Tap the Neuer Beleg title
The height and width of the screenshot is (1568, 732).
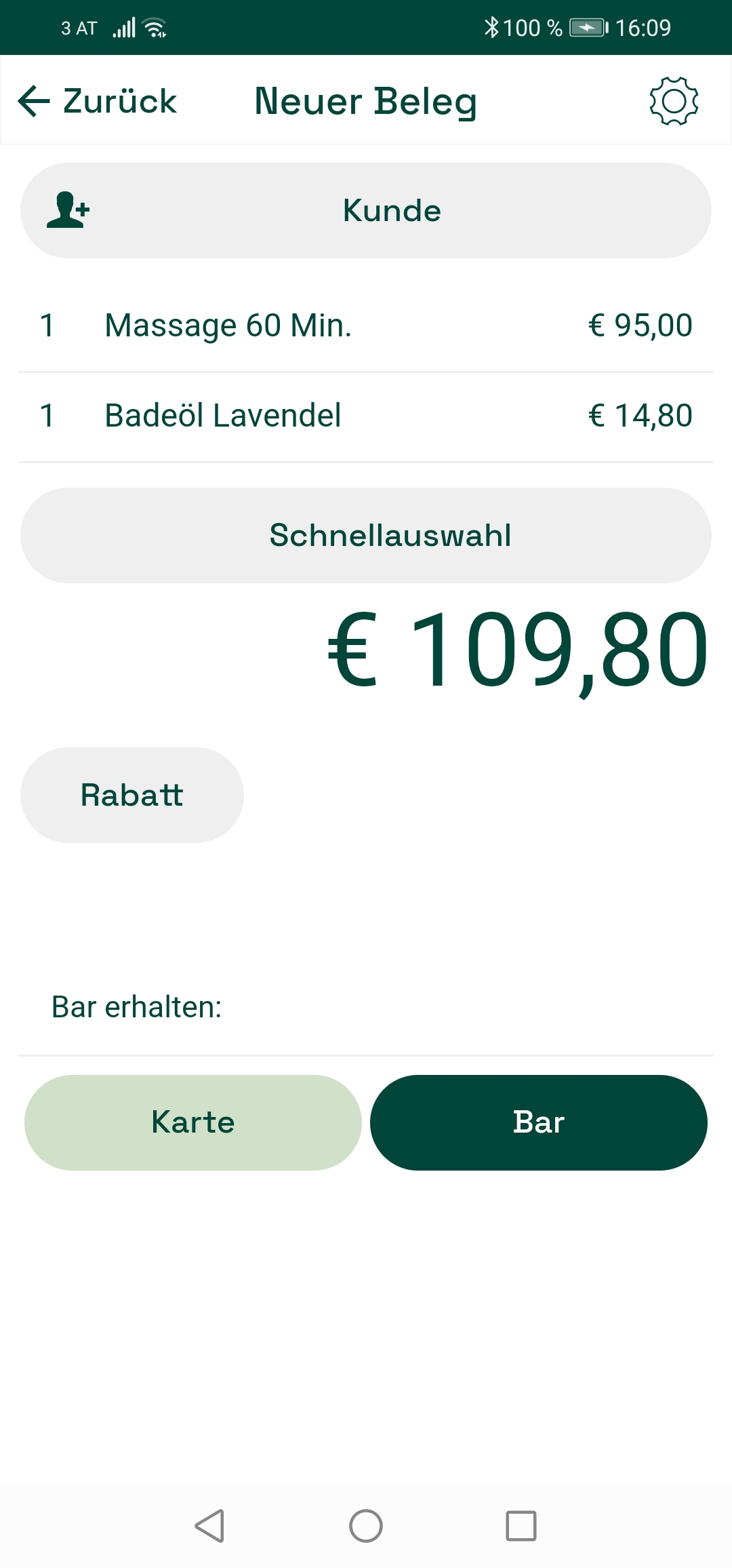coord(365,100)
